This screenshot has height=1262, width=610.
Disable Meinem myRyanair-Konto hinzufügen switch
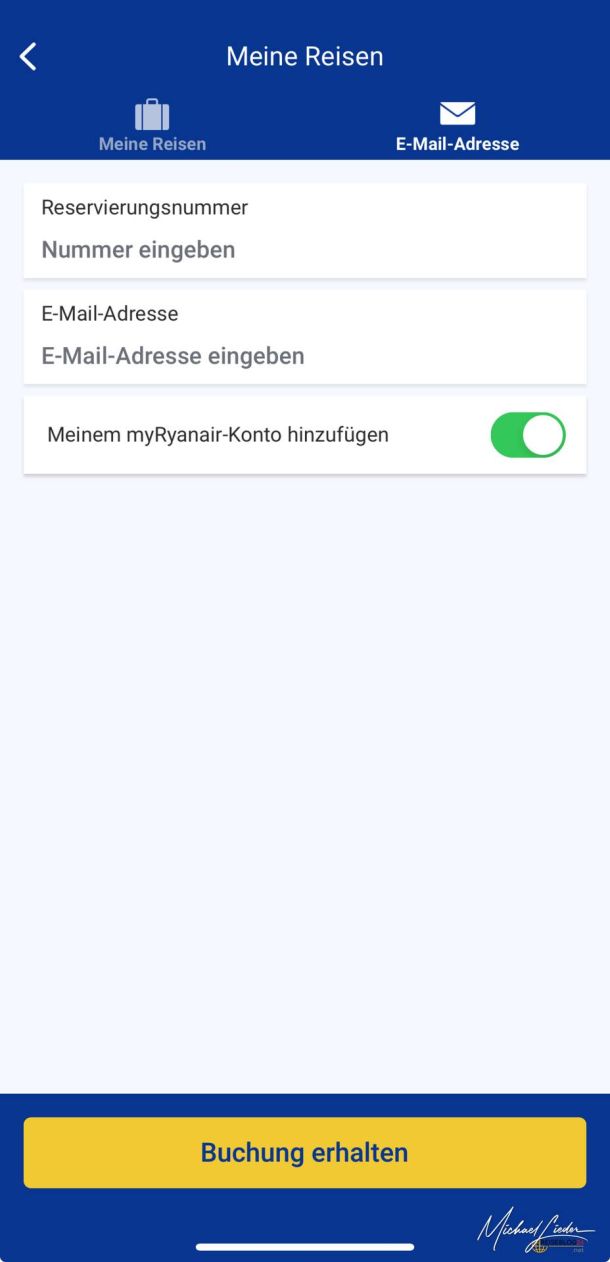[527, 435]
